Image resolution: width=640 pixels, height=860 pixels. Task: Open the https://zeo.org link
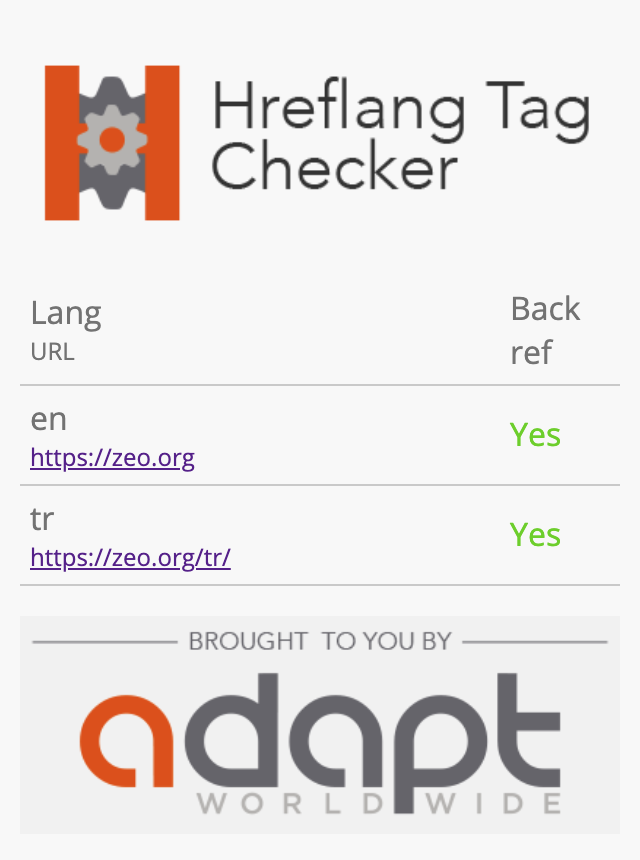click(112, 459)
